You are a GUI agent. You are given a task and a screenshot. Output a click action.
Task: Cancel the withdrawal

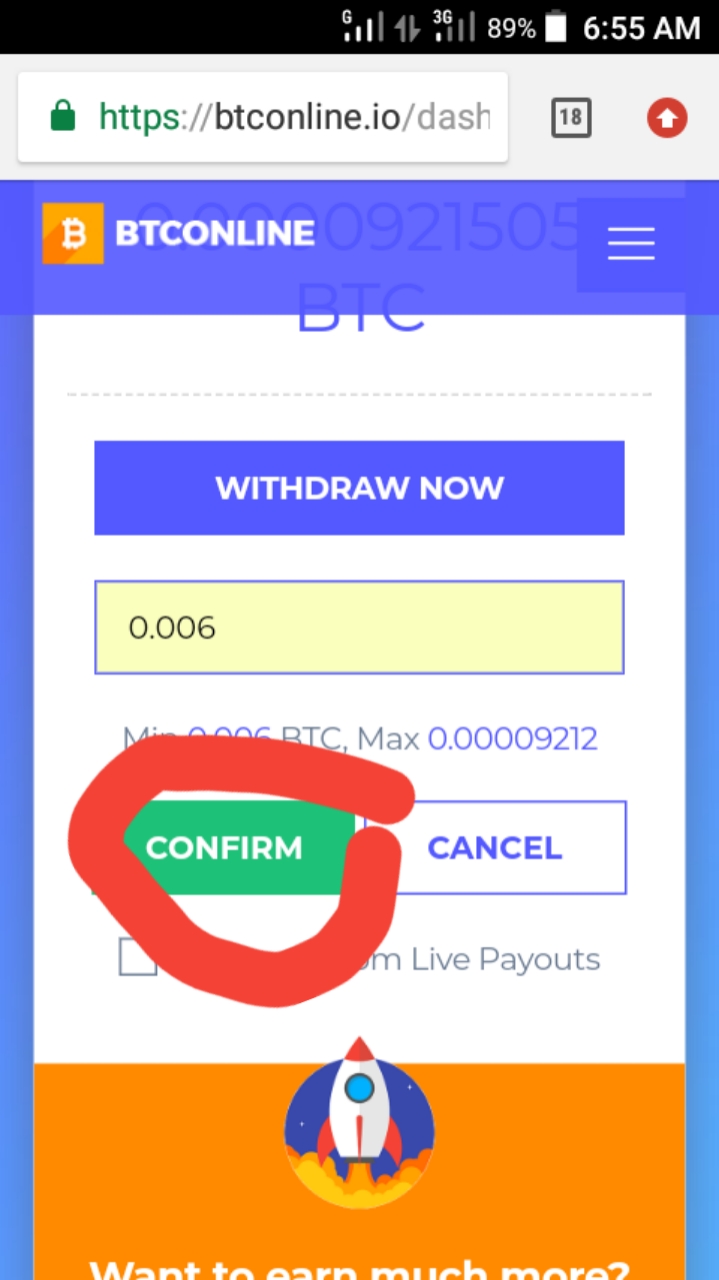pos(495,847)
